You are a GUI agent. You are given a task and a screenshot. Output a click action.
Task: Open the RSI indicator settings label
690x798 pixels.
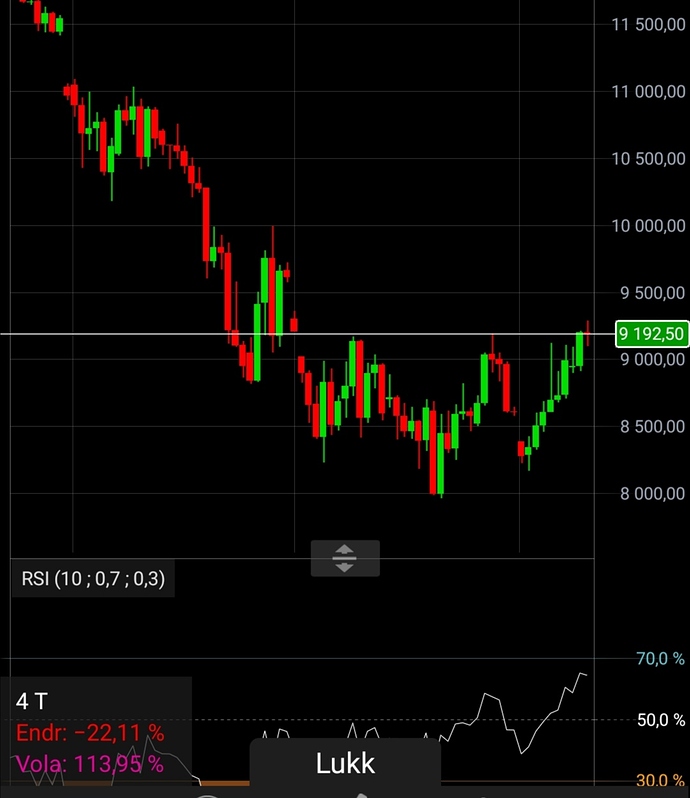[93, 578]
